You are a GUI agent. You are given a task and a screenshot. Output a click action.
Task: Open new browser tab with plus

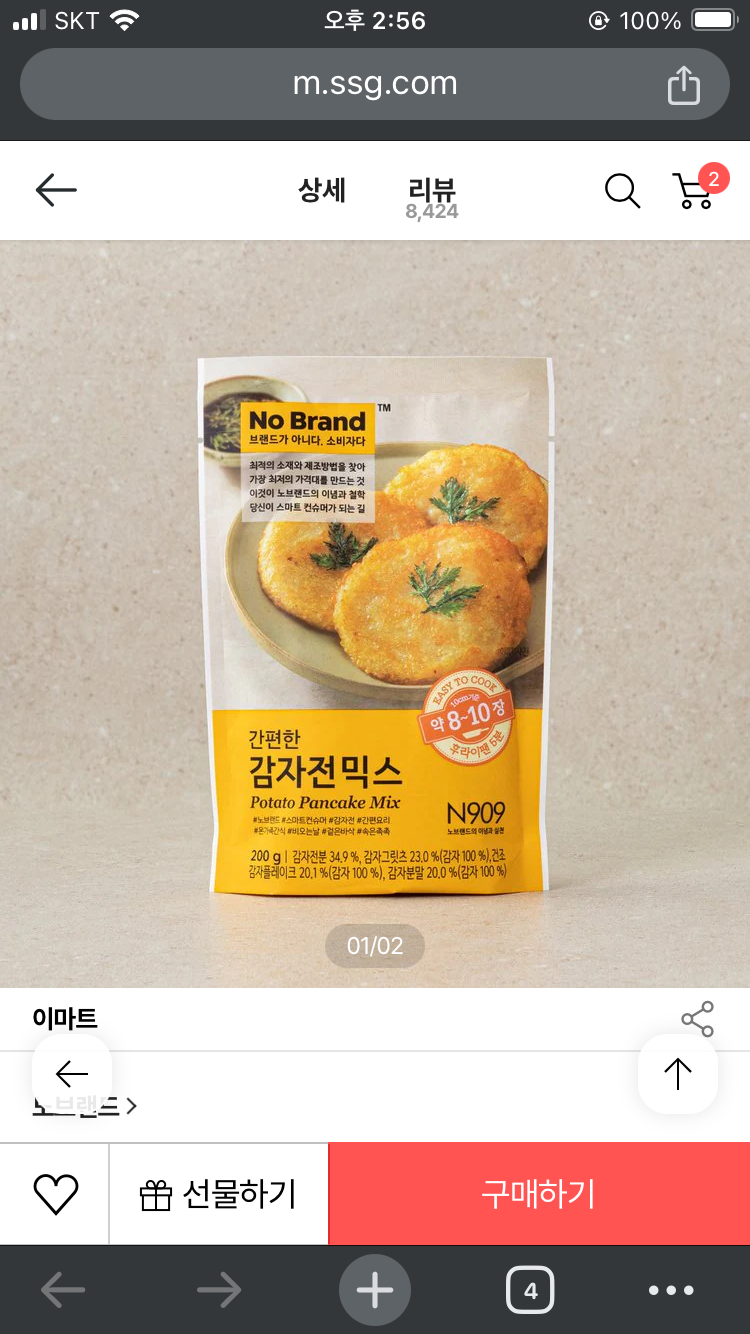click(375, 1291)
